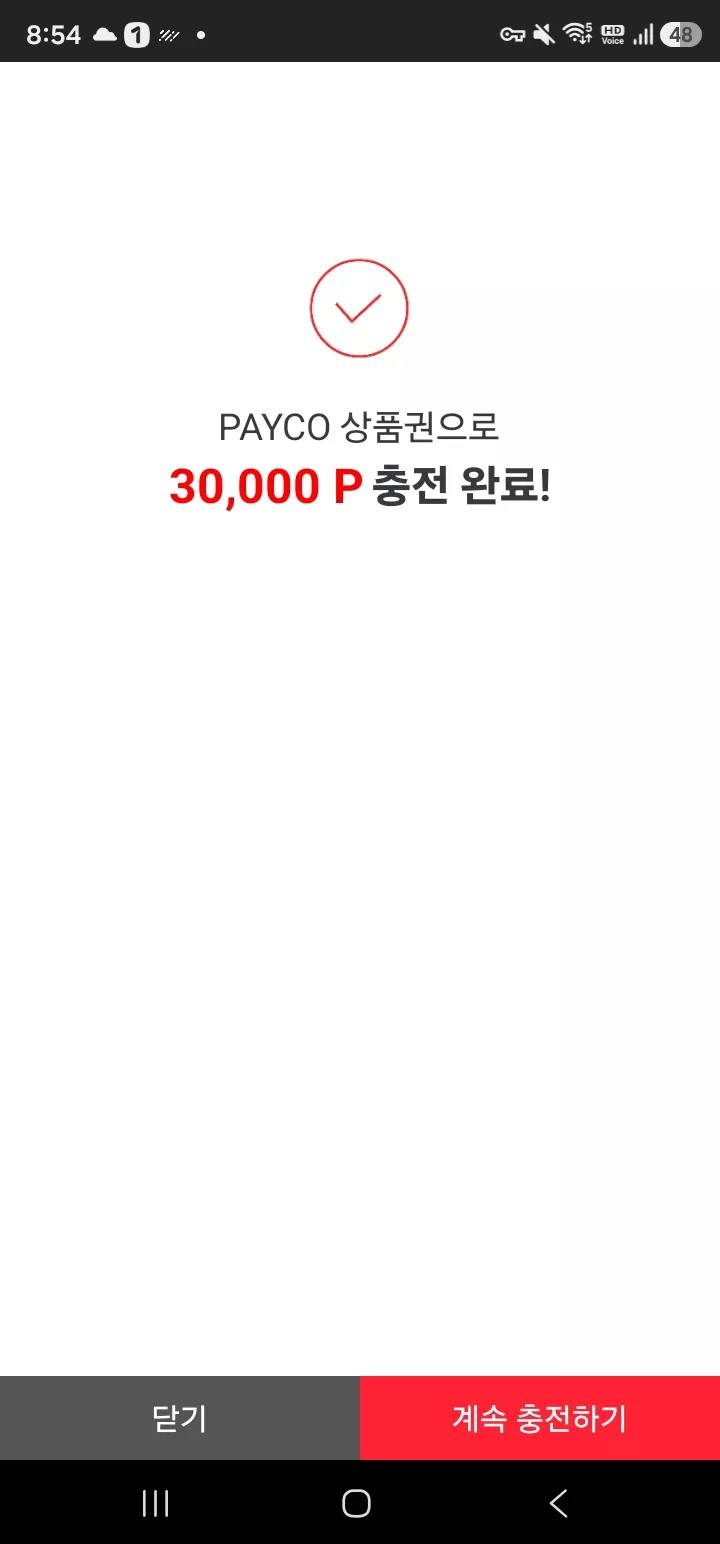This screenshot has height=1544, width=720.
Task: Open recent apps from navigation bar
Action: pyautogui.click(x=155, y=1503)
